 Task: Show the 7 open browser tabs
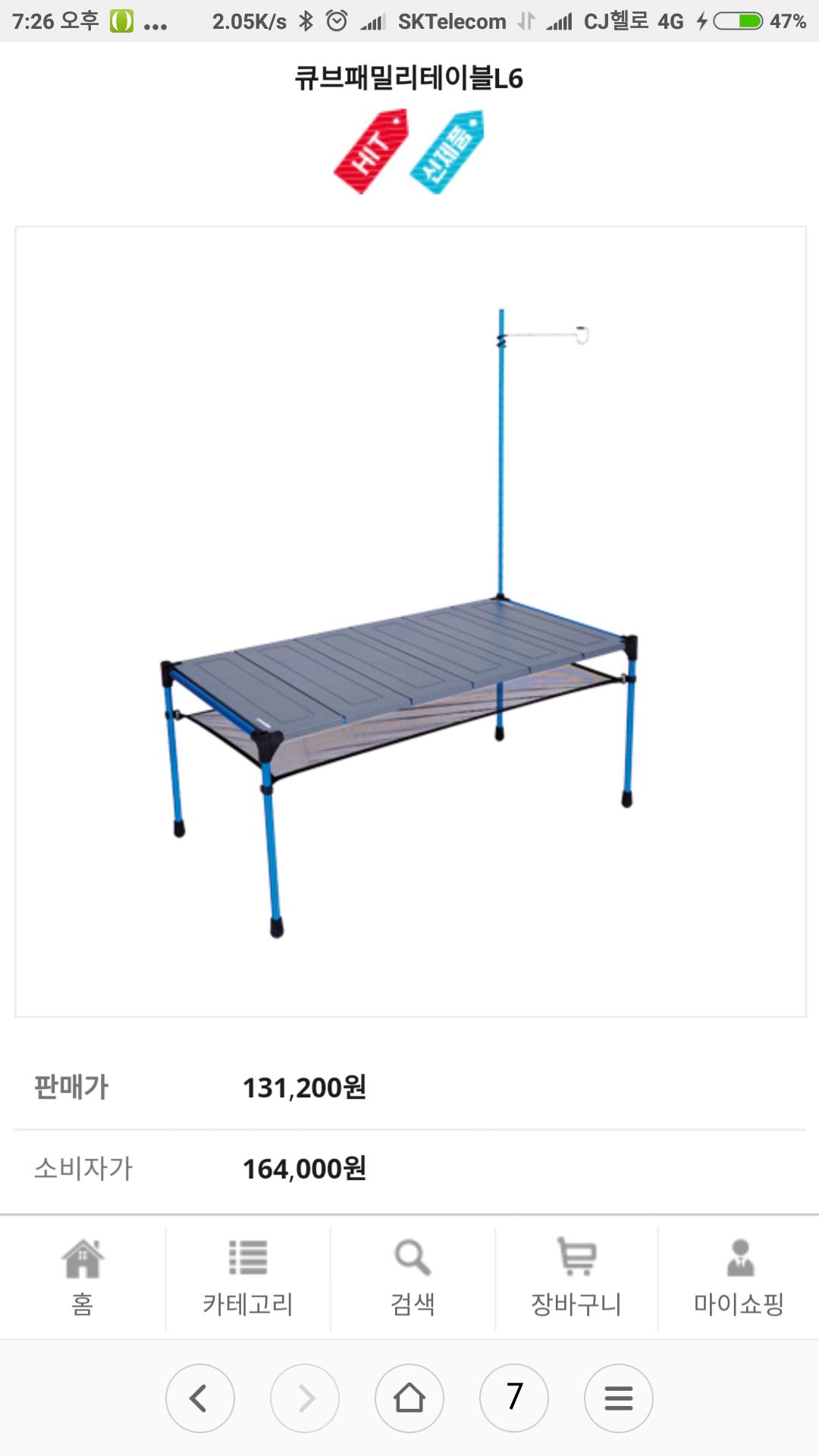click(x=514, y=1398)
